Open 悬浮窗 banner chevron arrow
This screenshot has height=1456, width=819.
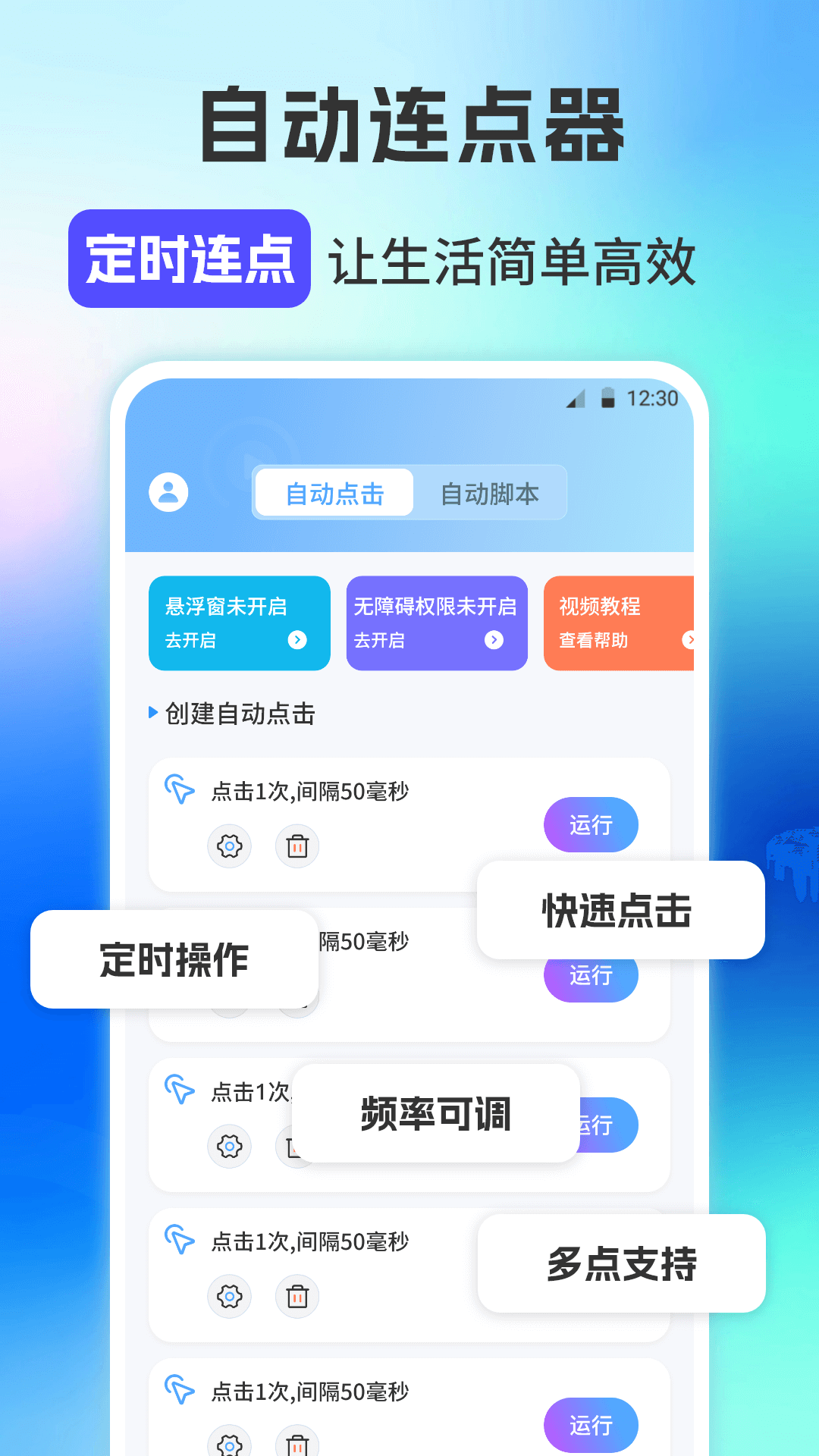click(x=299, y=640)
